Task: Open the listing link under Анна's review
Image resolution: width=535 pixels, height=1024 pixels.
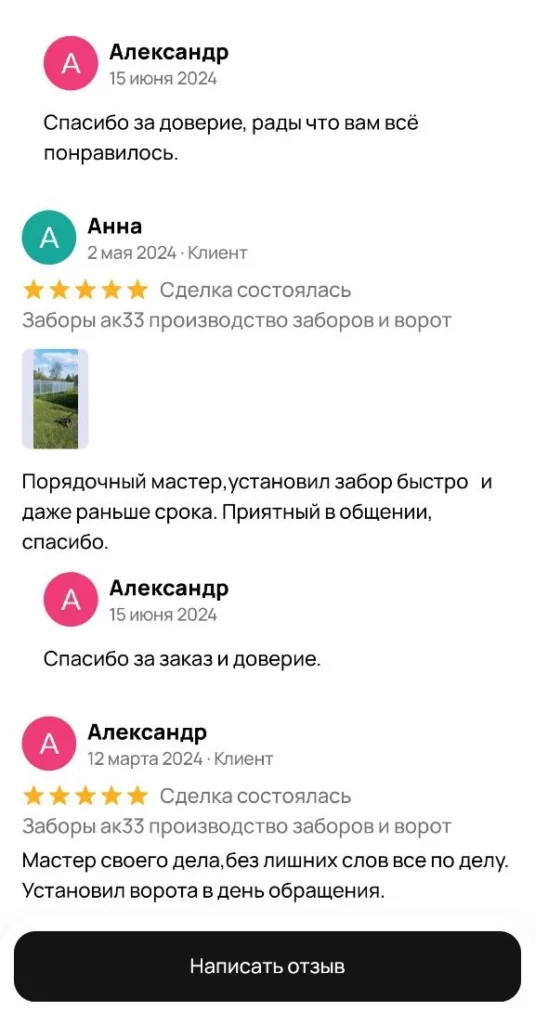Action: point(236,321)
